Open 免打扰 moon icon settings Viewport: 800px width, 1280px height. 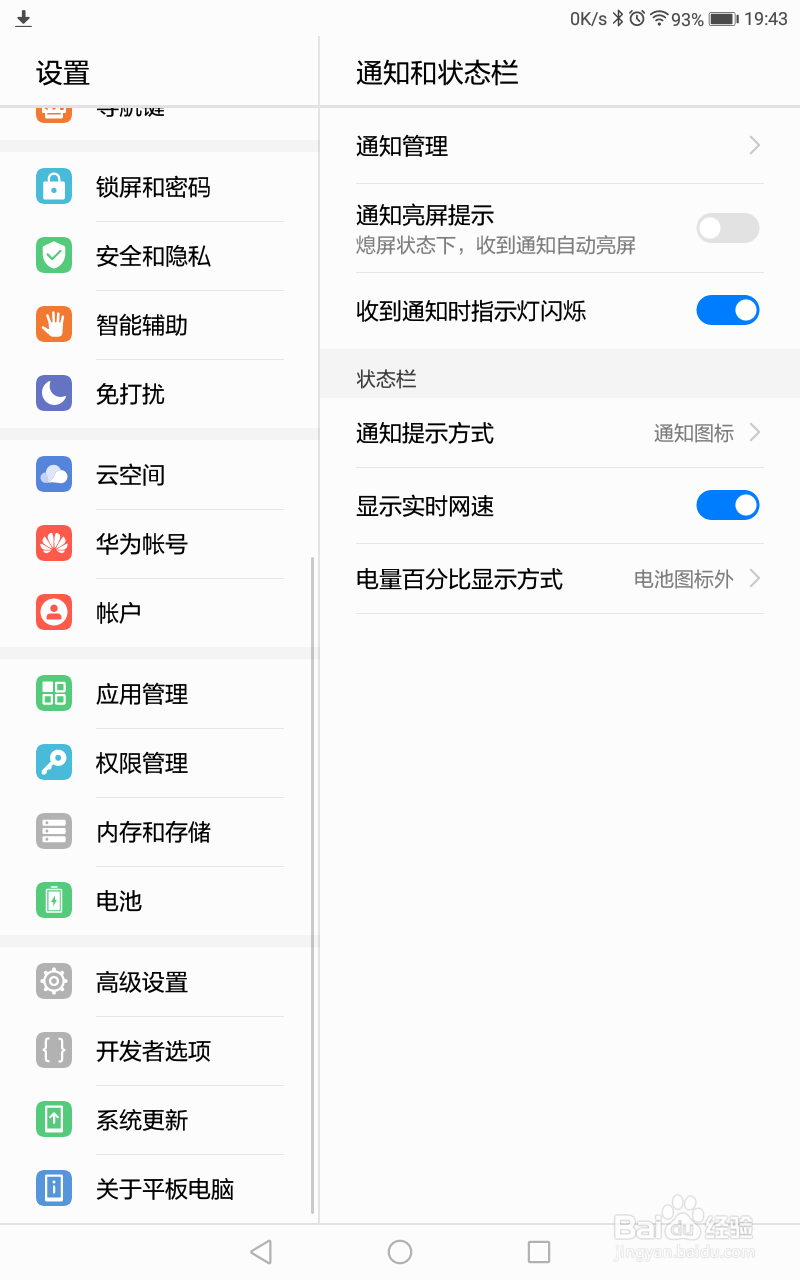(x=53, y=394)
